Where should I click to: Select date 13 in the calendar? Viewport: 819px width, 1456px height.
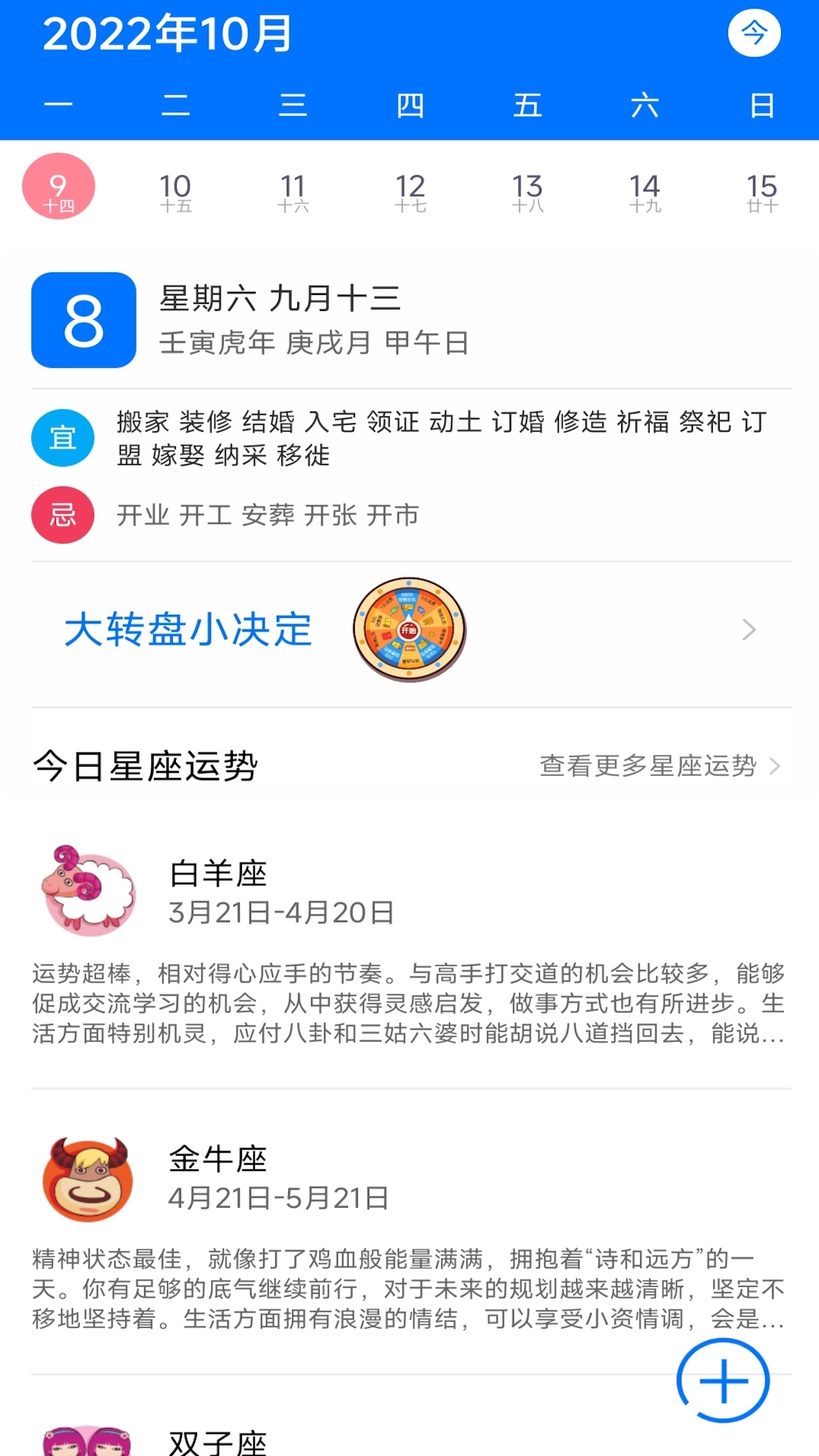click(527, 191)
